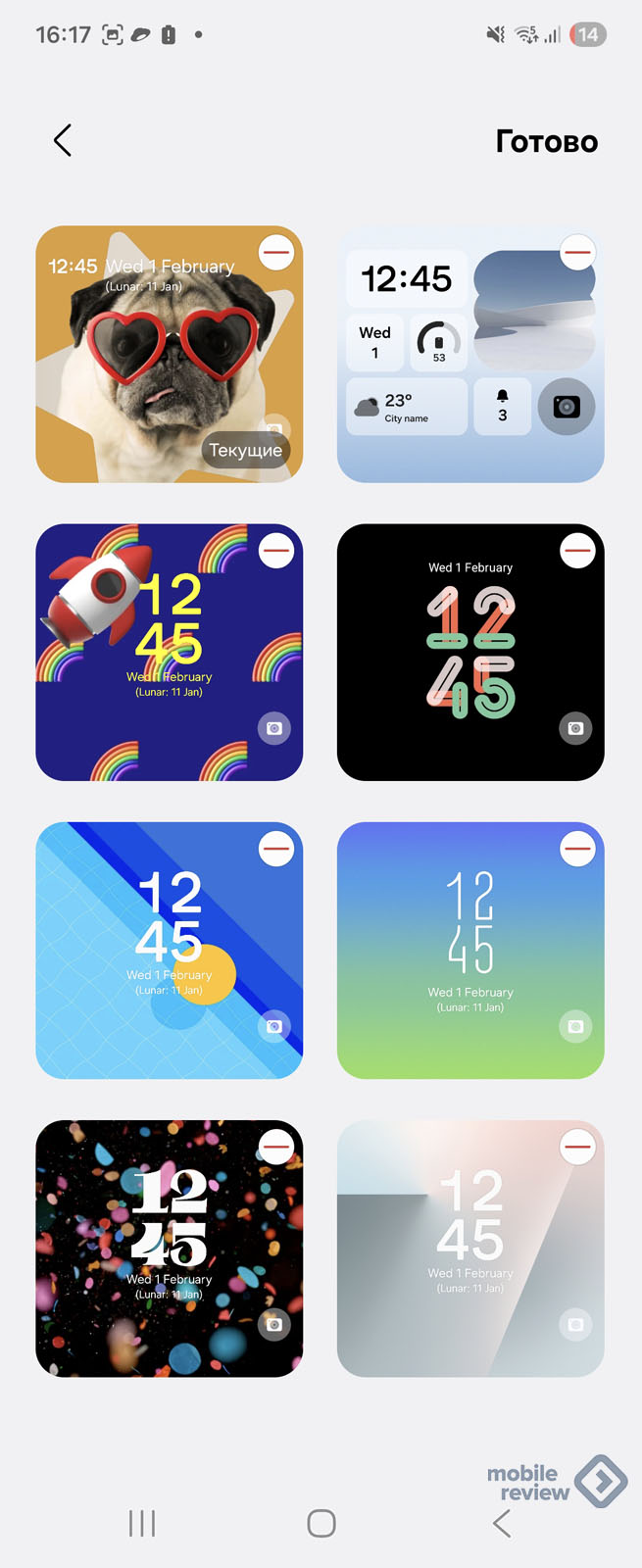
Task: Remove the confetti lock screen
Action: pos(276,1147)
